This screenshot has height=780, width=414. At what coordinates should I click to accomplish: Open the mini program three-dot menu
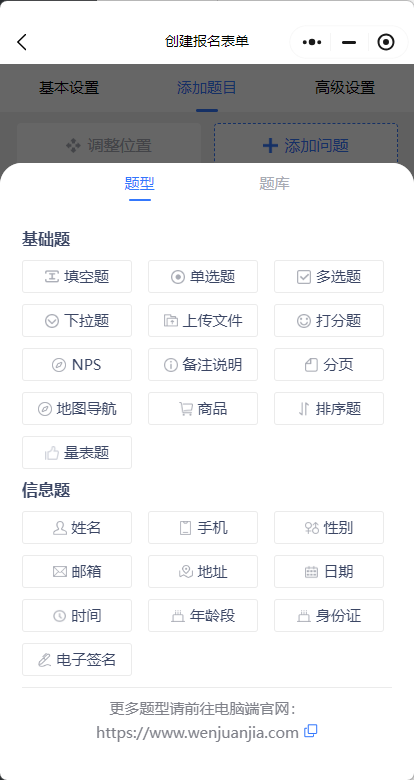(312, 42)
